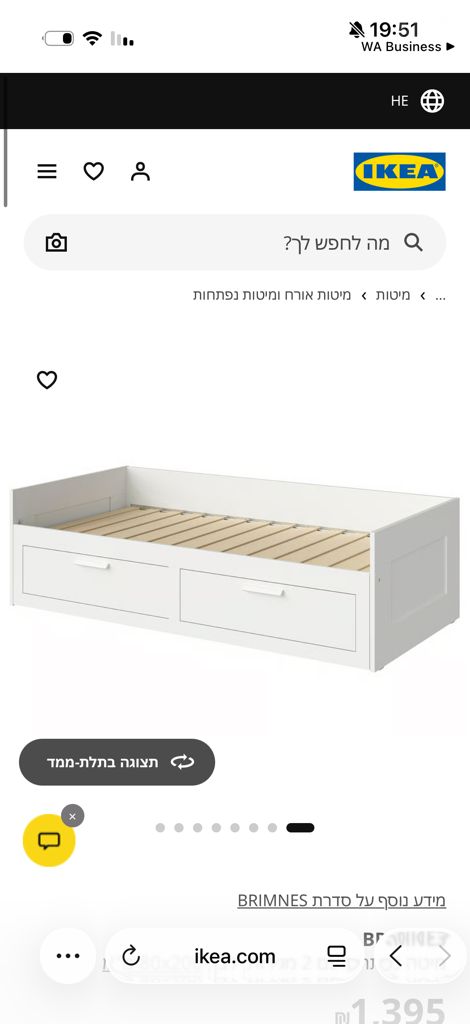Open the wishlist heart in header

point(93,172)
